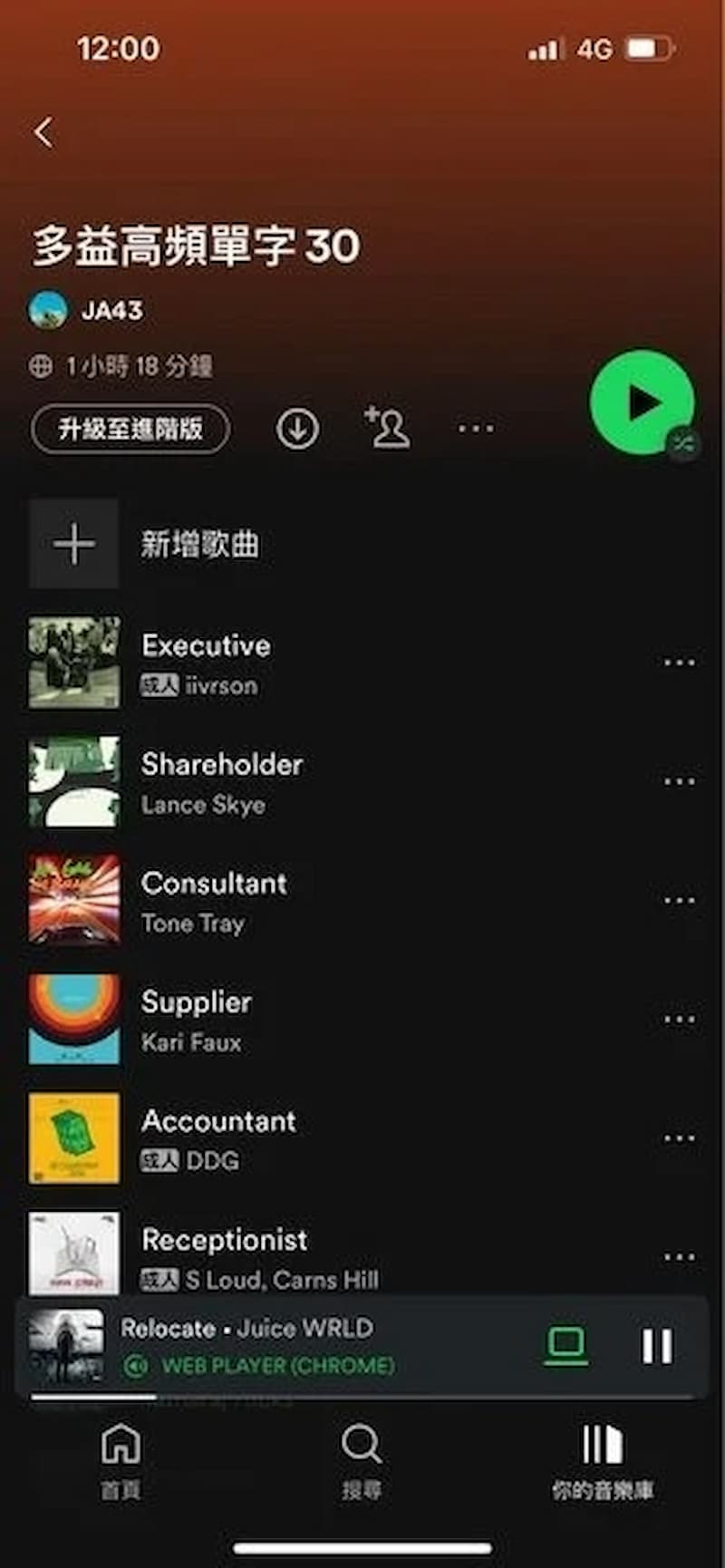Invite collaborators via the add-person icon
Image resolution: width=725 pixels, height=1568 pixels.
pos(384,428)
